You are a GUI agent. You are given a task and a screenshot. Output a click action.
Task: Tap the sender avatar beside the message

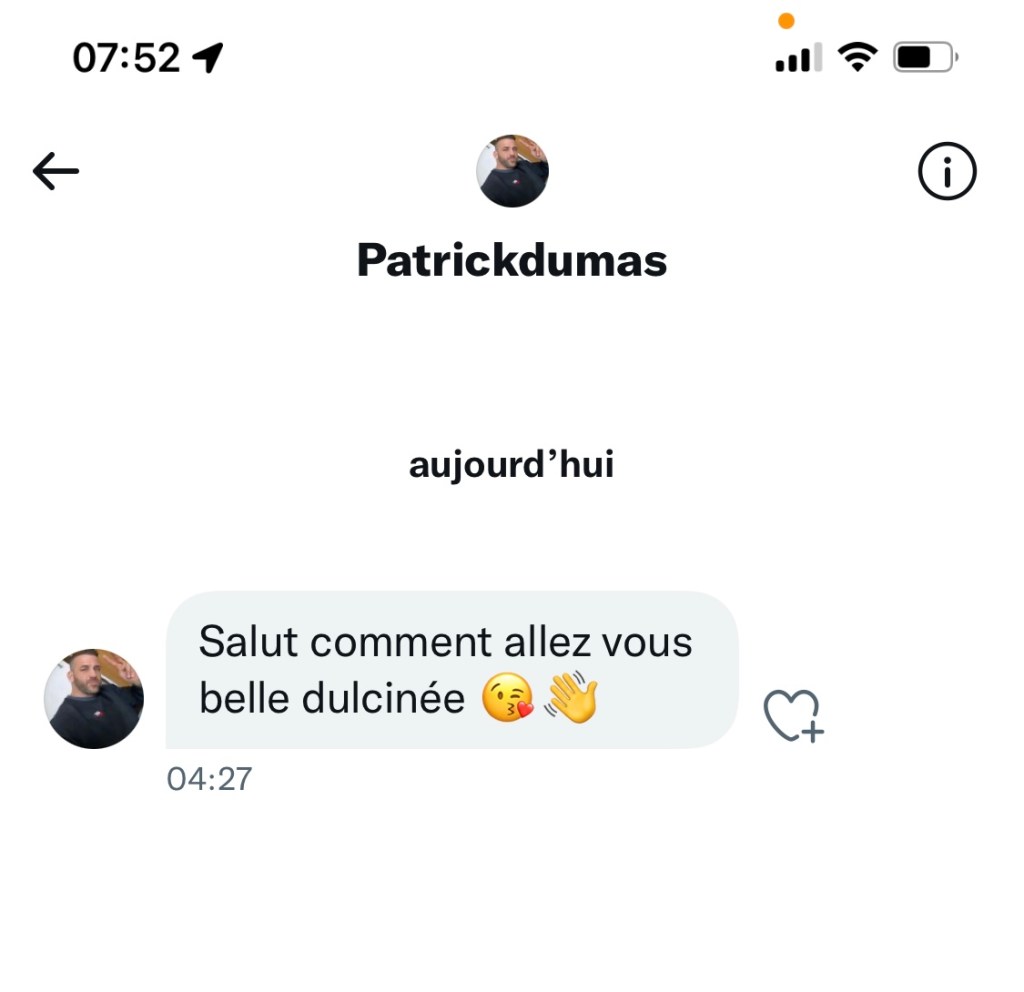(x=94, y=698)
